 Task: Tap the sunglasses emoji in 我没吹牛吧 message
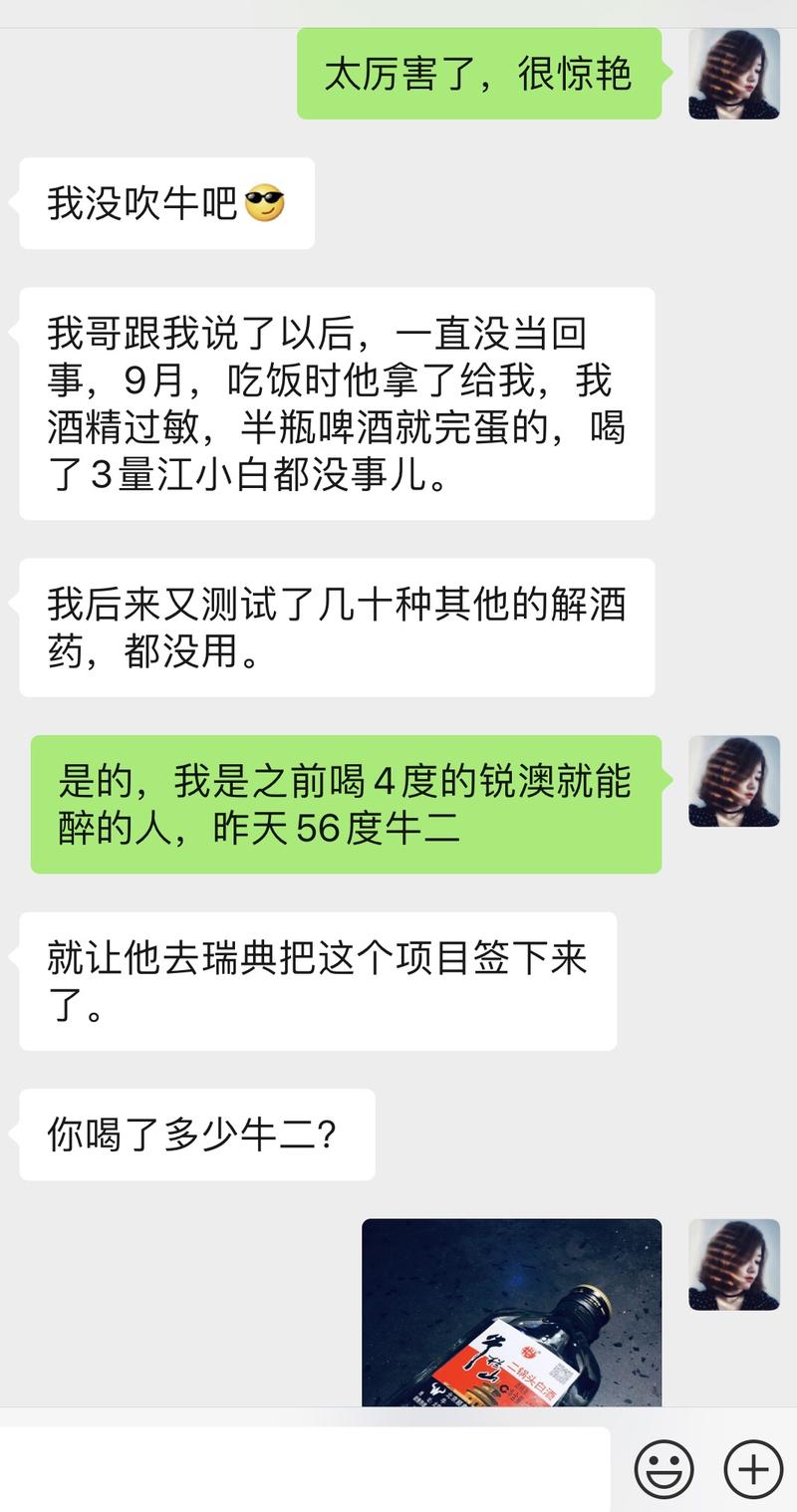tap(263, 204)
